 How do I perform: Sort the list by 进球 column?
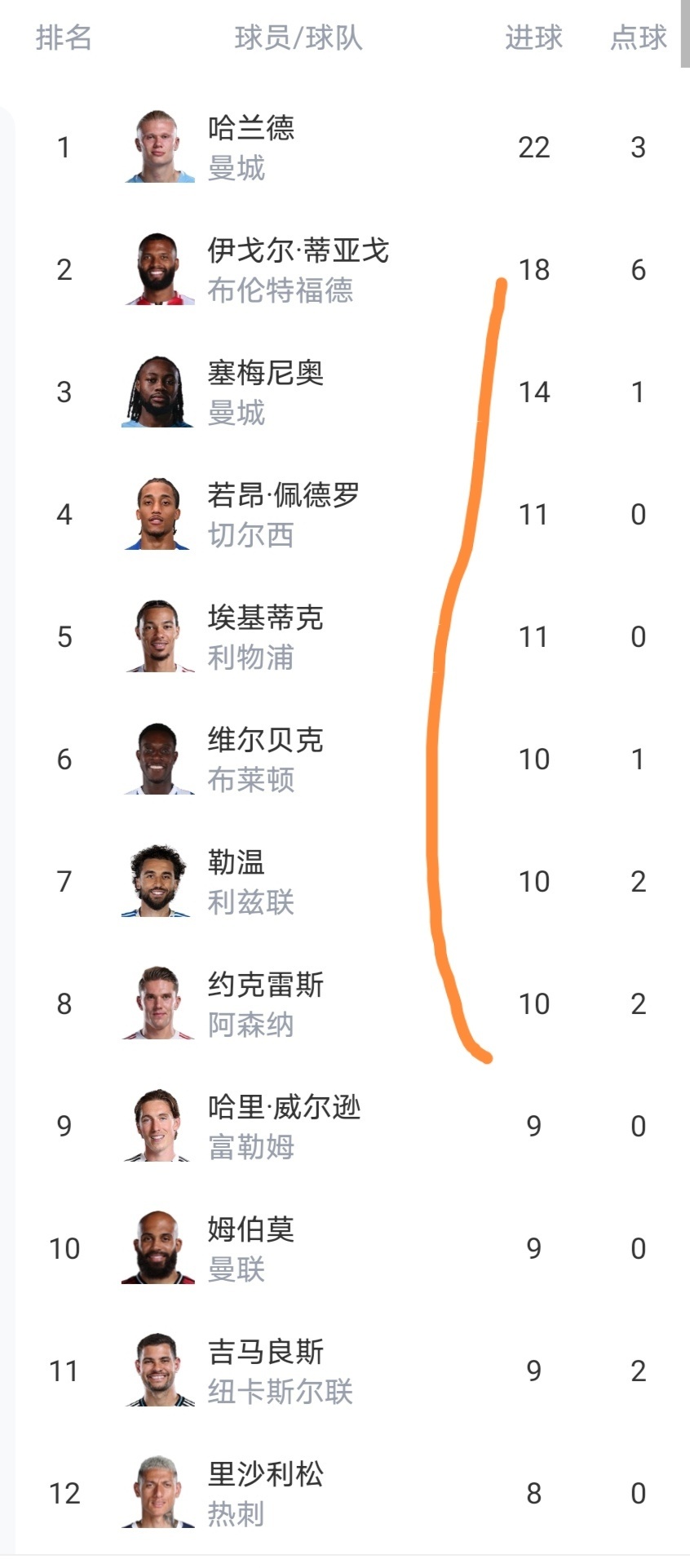point(532,38)
